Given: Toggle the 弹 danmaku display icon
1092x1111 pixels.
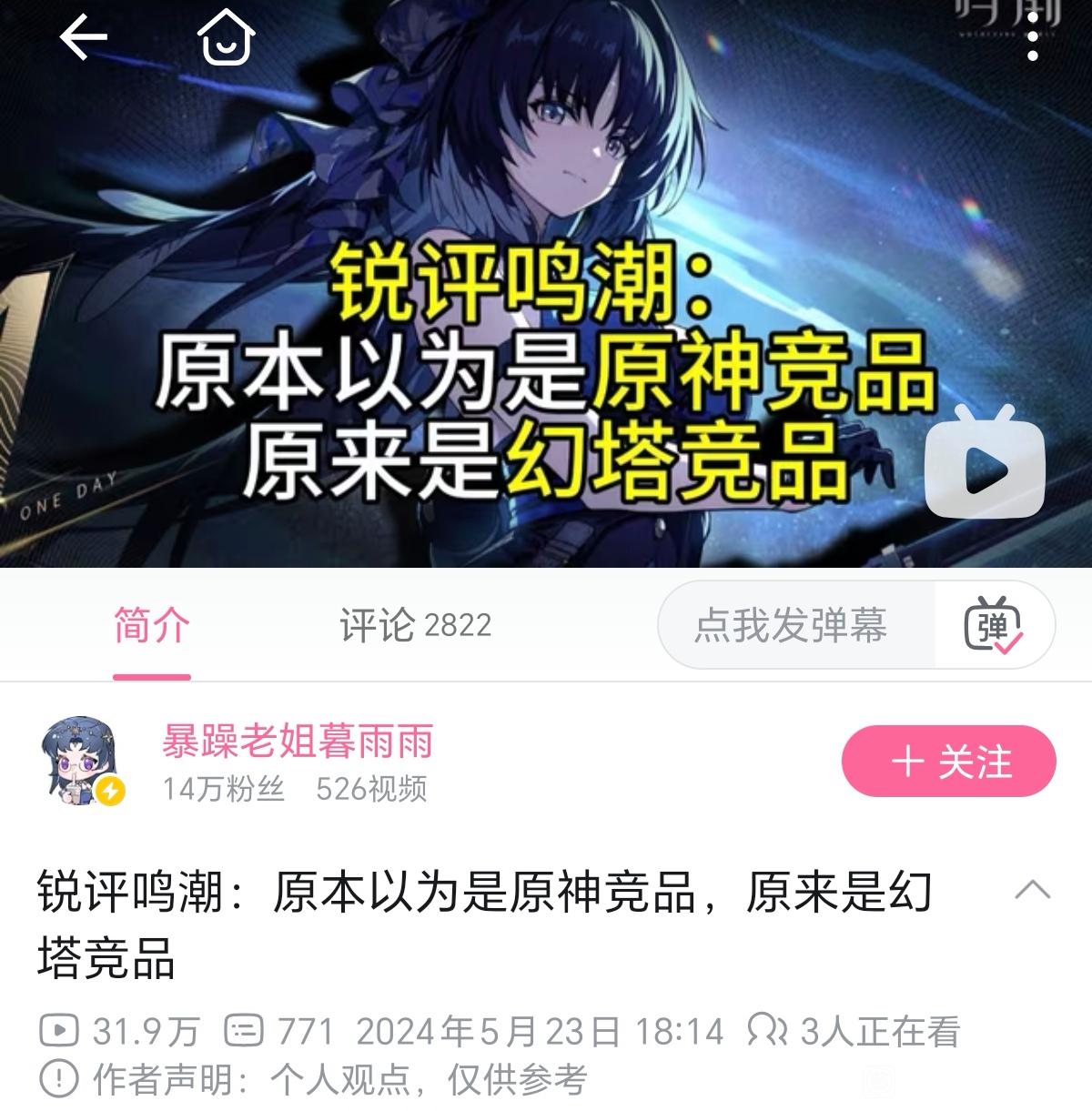Looking at the screenshot, I should pos(994,625).
